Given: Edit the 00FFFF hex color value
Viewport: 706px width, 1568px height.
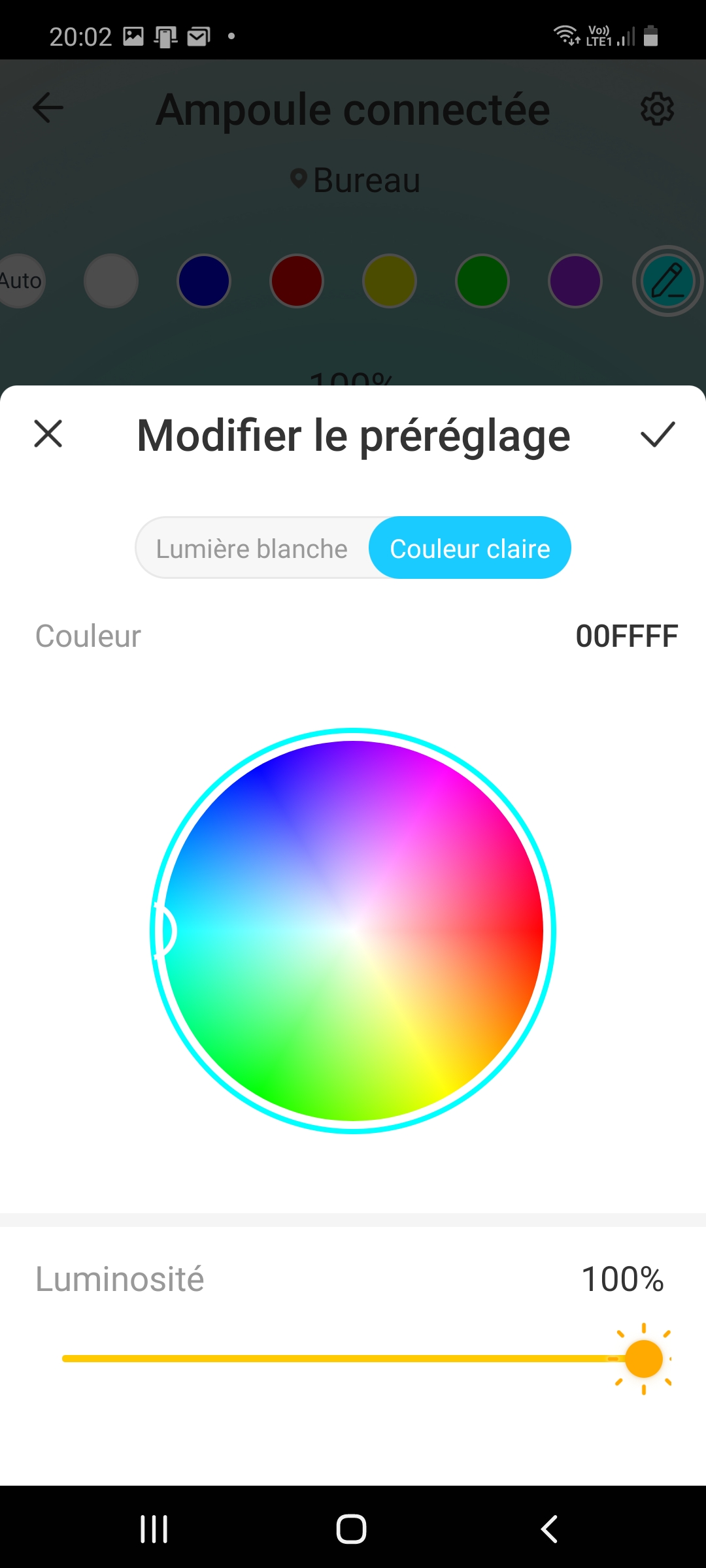Looking at the screenshot, I should (626, 636).
